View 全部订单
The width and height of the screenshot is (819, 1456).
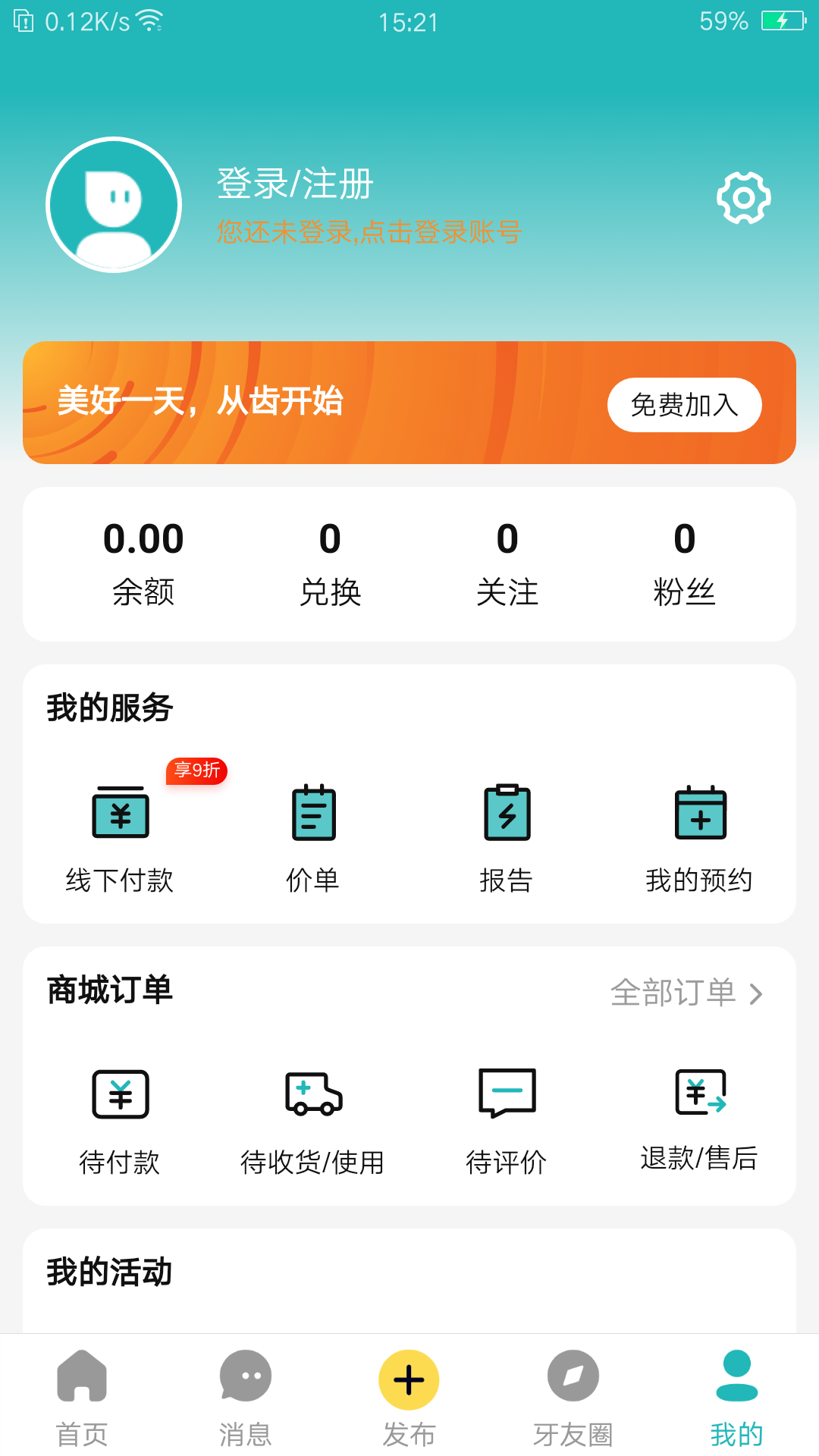686,993
